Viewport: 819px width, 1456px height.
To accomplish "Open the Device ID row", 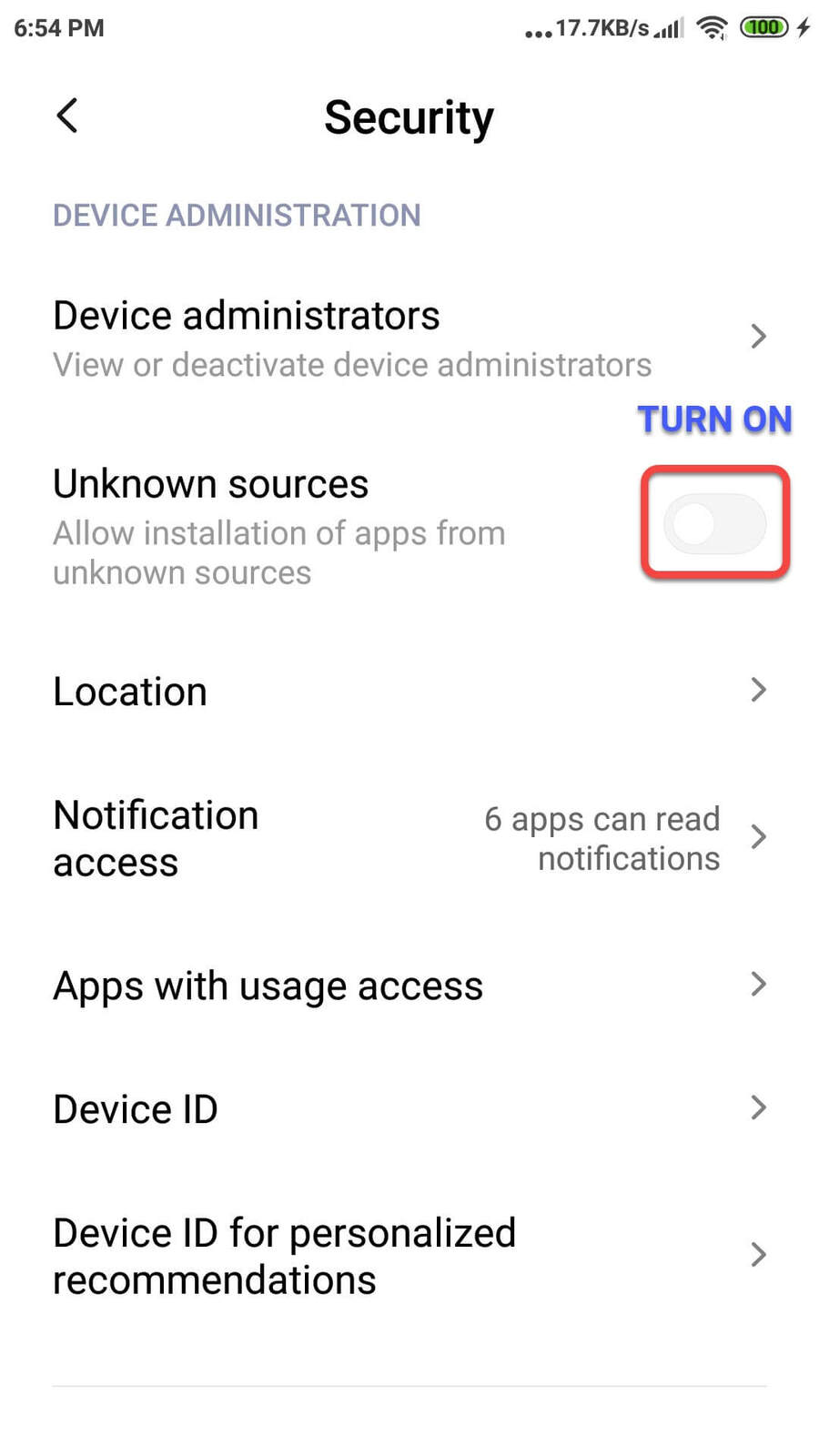I will [x=409, y=1109].
